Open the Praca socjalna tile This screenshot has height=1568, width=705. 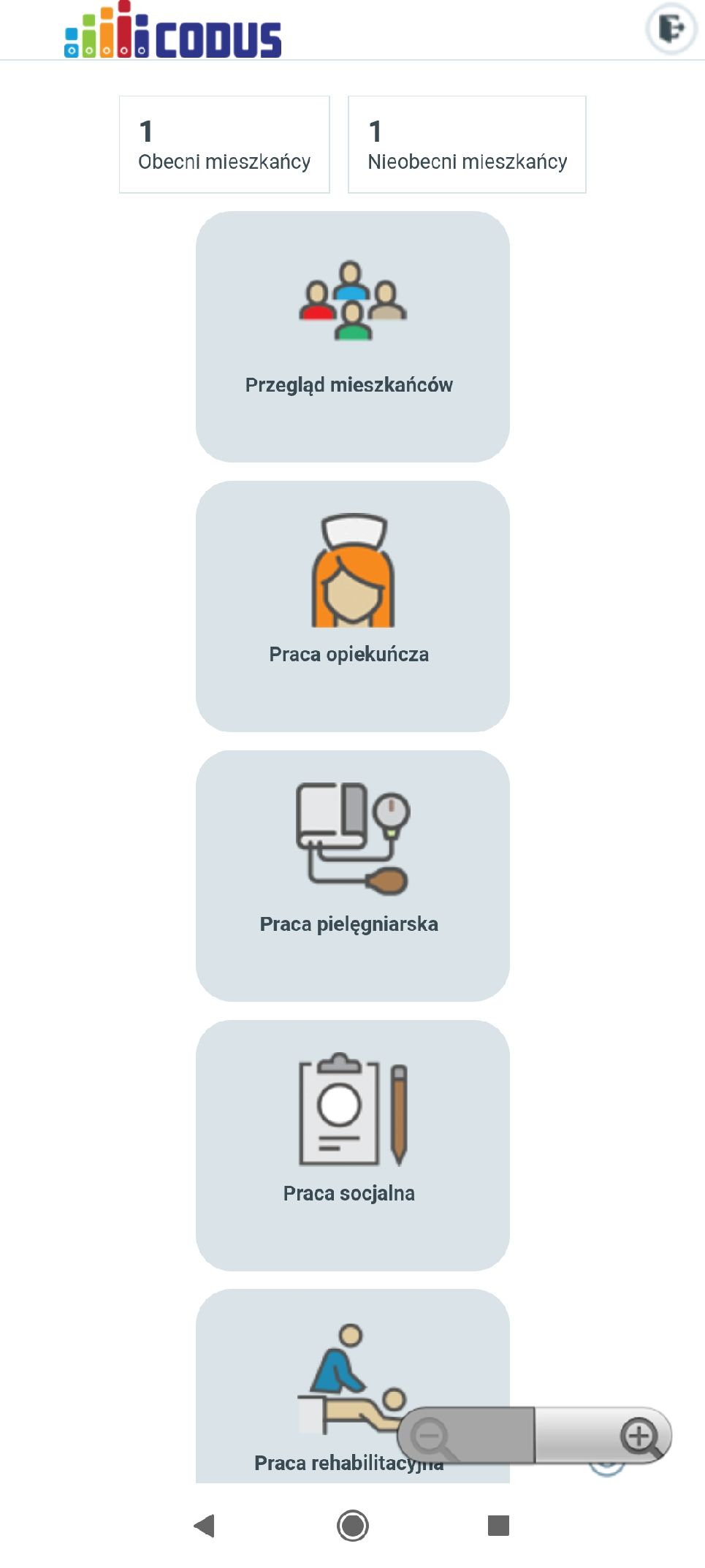click(x=352, y=1146)
